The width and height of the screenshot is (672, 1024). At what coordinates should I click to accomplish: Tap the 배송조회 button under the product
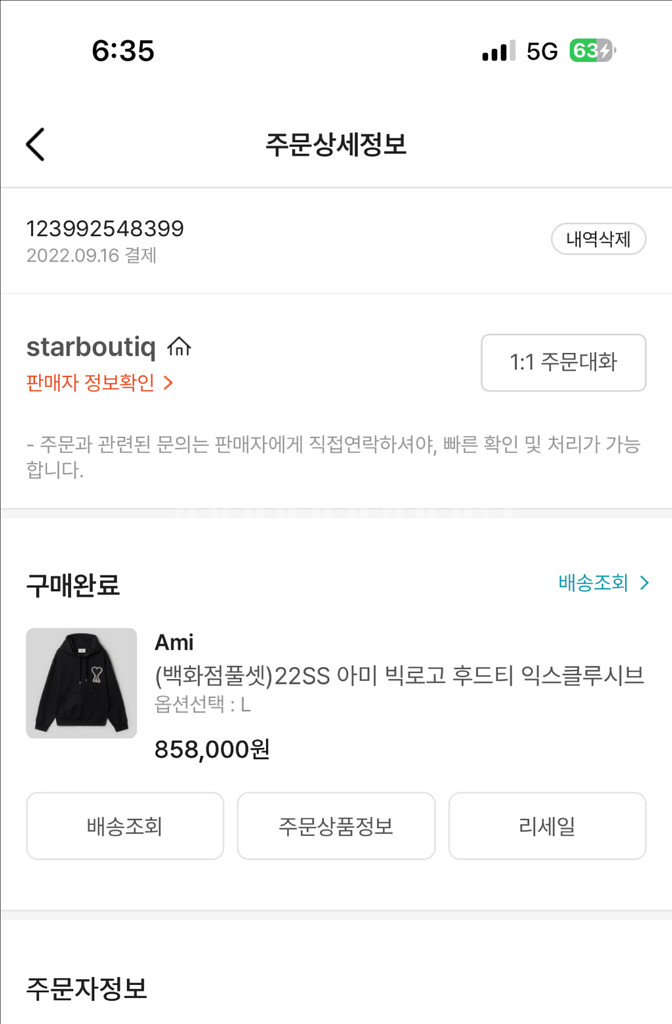[125, 826]
